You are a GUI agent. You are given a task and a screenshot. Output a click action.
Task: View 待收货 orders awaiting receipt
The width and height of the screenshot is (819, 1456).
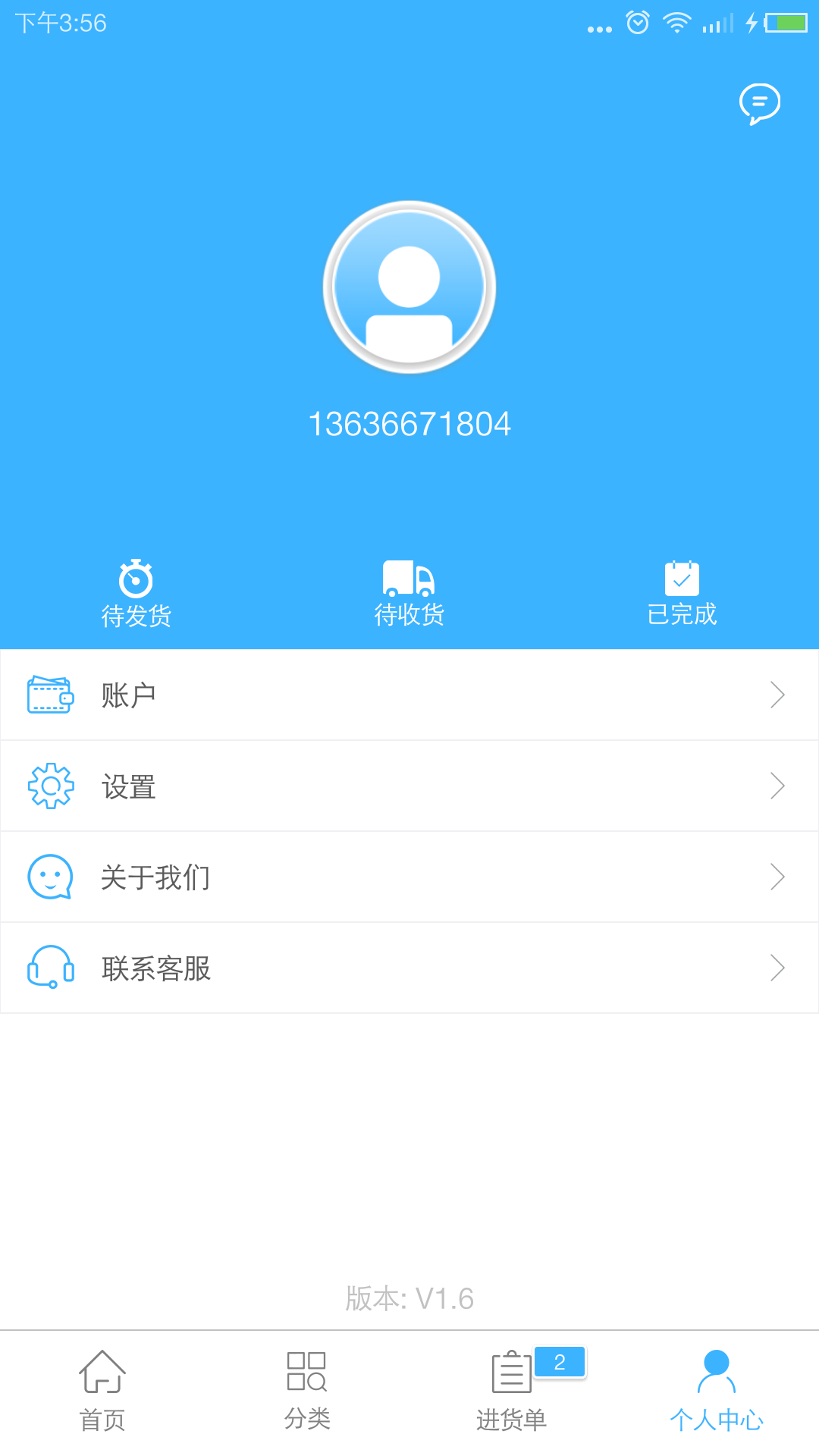409,594
